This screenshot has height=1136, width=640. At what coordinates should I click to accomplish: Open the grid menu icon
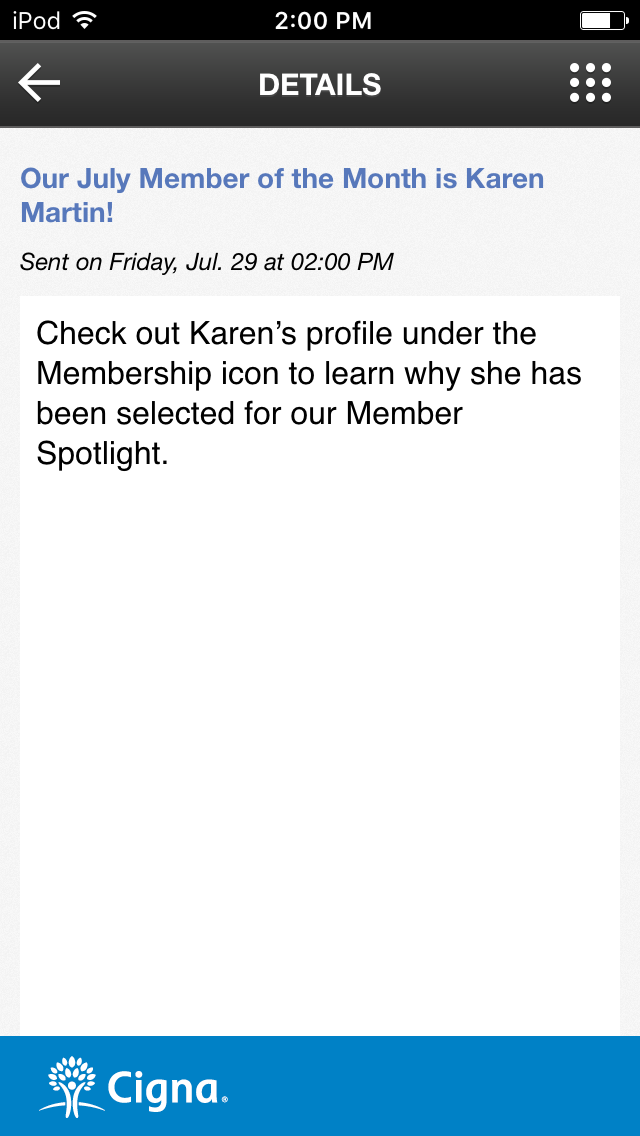(590, 83)
